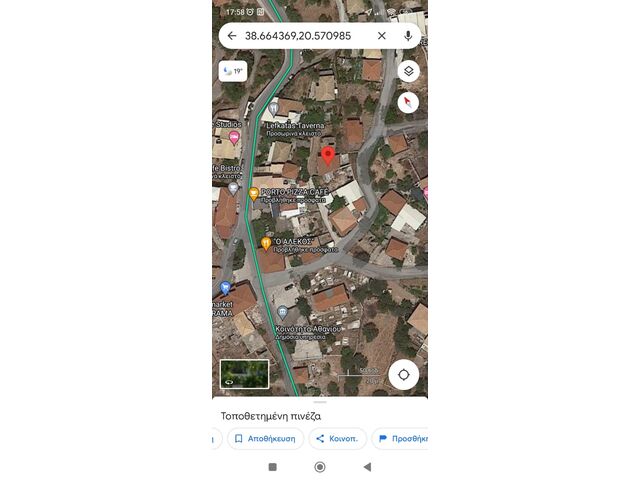Open the PORTO PIZZA CAFE marker
Viewport: 640px width, 480px height.
pyautogui.click(x=254, y=192)
